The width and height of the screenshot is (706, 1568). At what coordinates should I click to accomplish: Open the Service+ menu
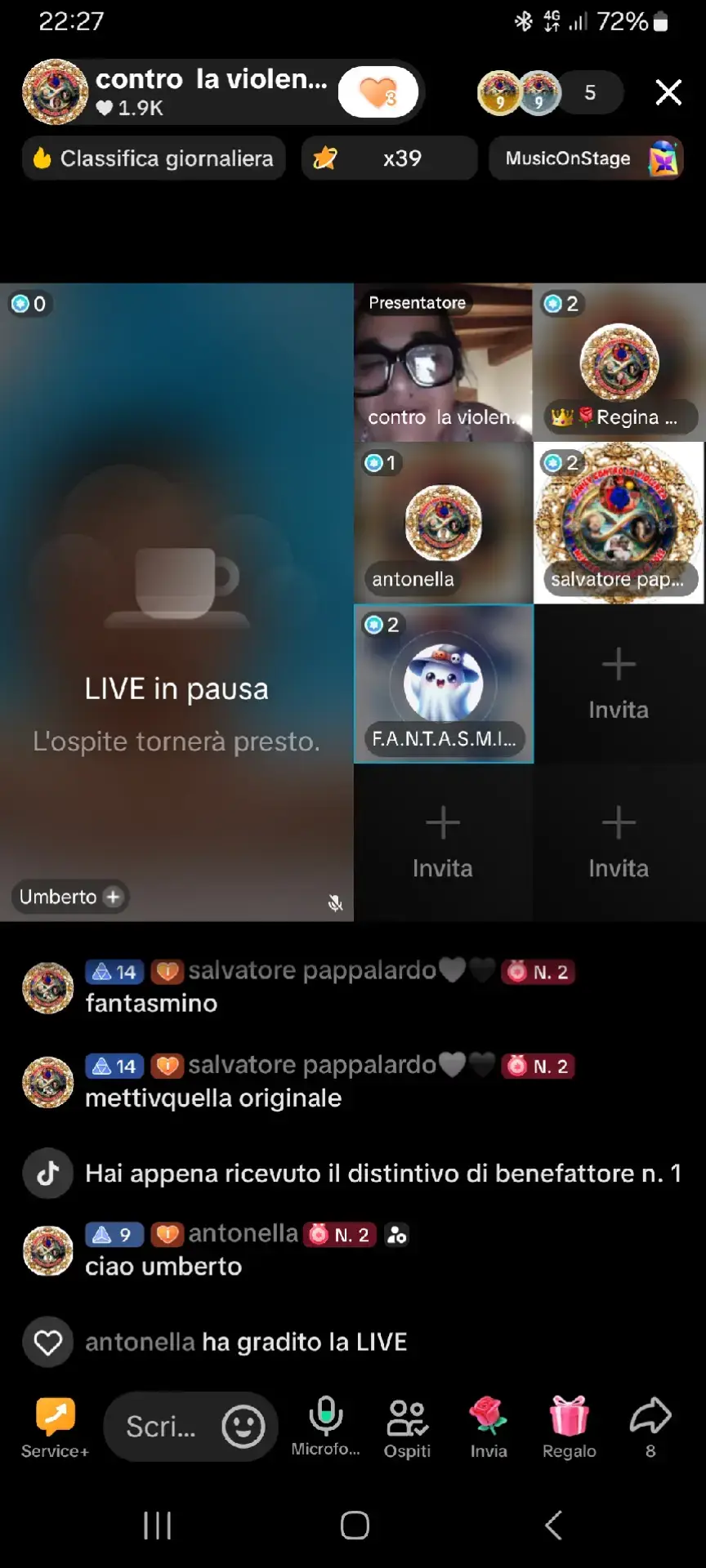tap(55, 1427)
